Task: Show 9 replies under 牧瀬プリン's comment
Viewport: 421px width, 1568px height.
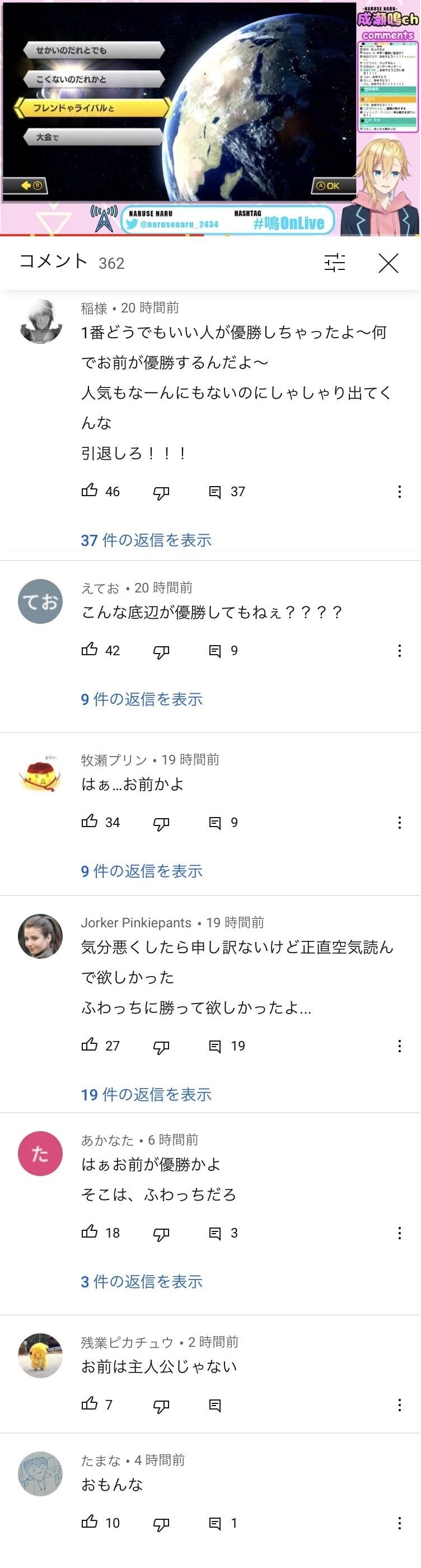Action: 142,871
